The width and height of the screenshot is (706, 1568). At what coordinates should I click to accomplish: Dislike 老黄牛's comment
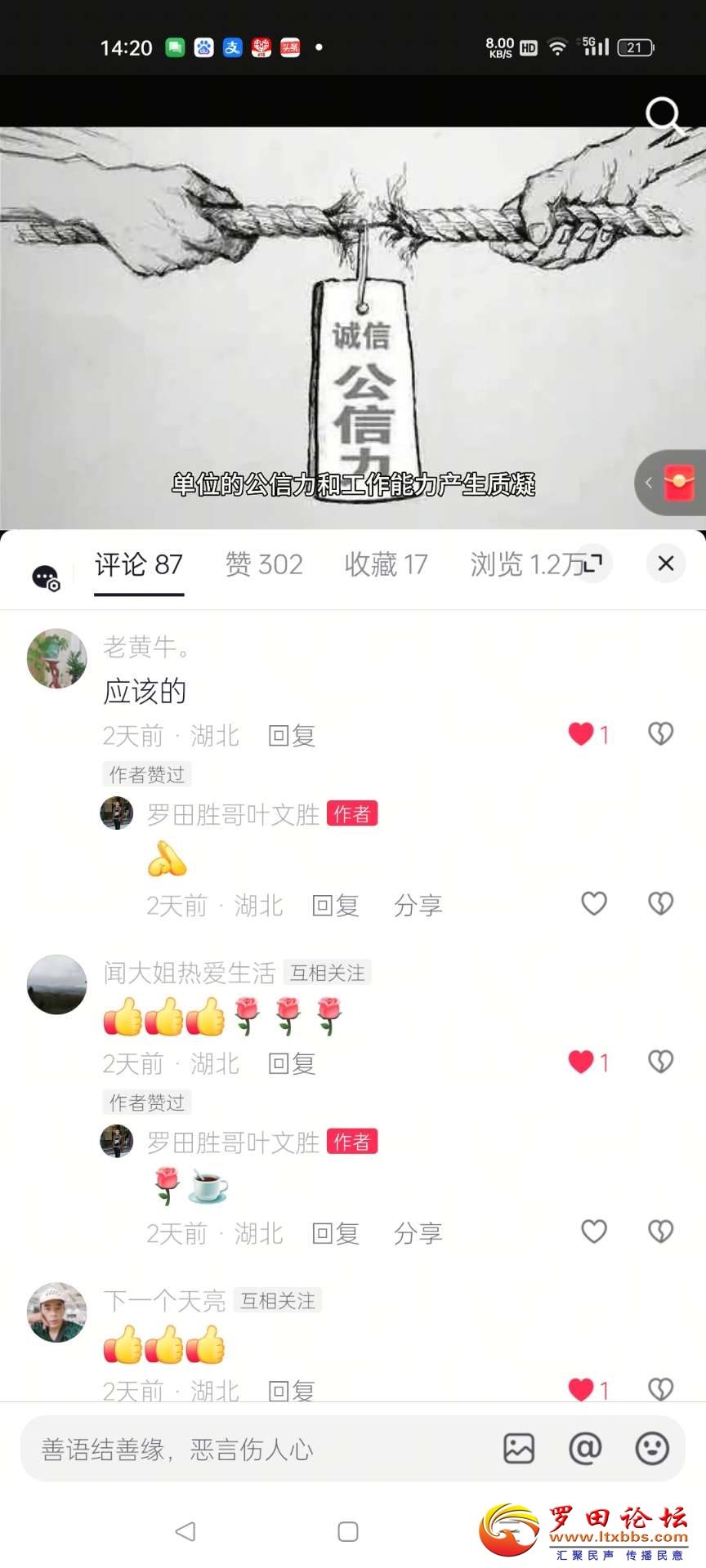660,734
